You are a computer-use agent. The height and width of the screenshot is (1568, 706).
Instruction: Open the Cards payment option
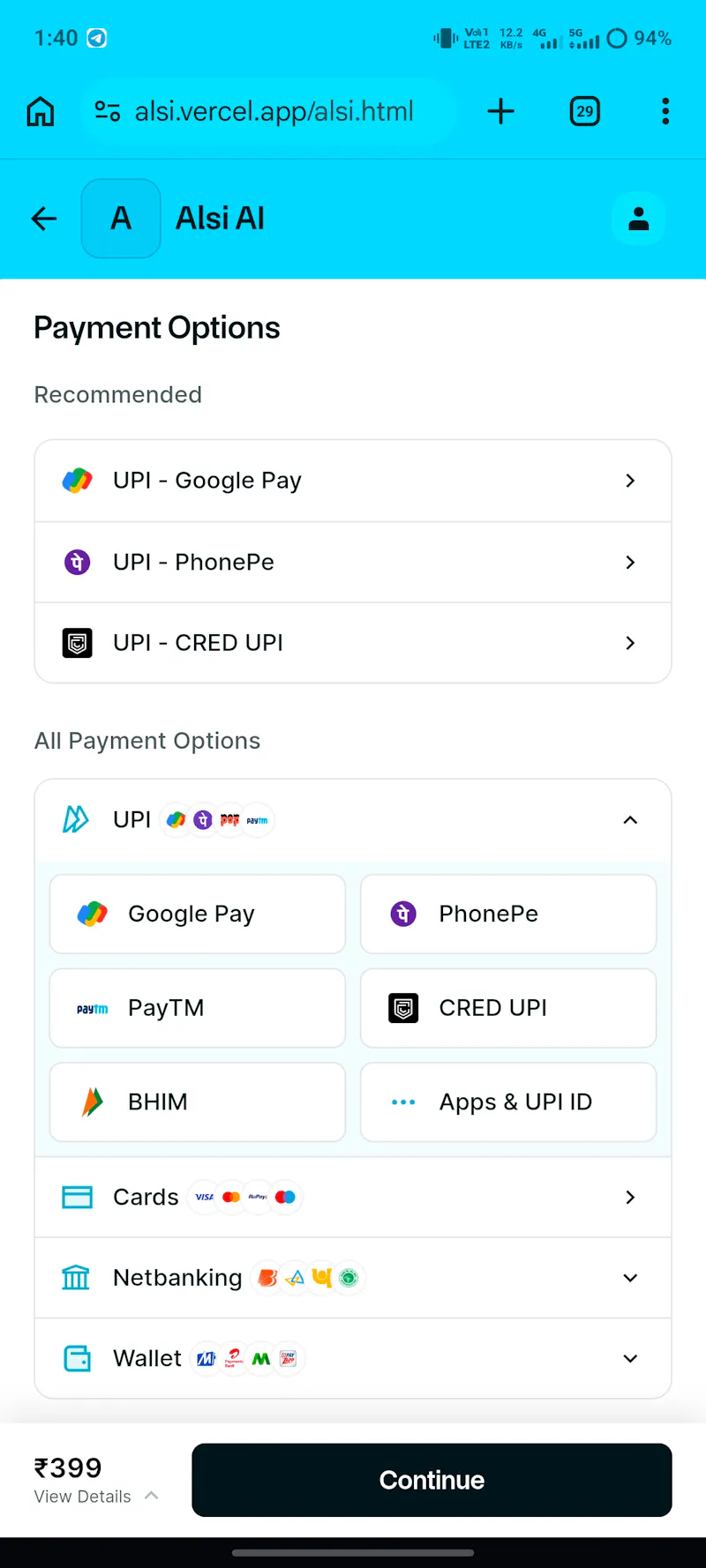point(353,1197)
